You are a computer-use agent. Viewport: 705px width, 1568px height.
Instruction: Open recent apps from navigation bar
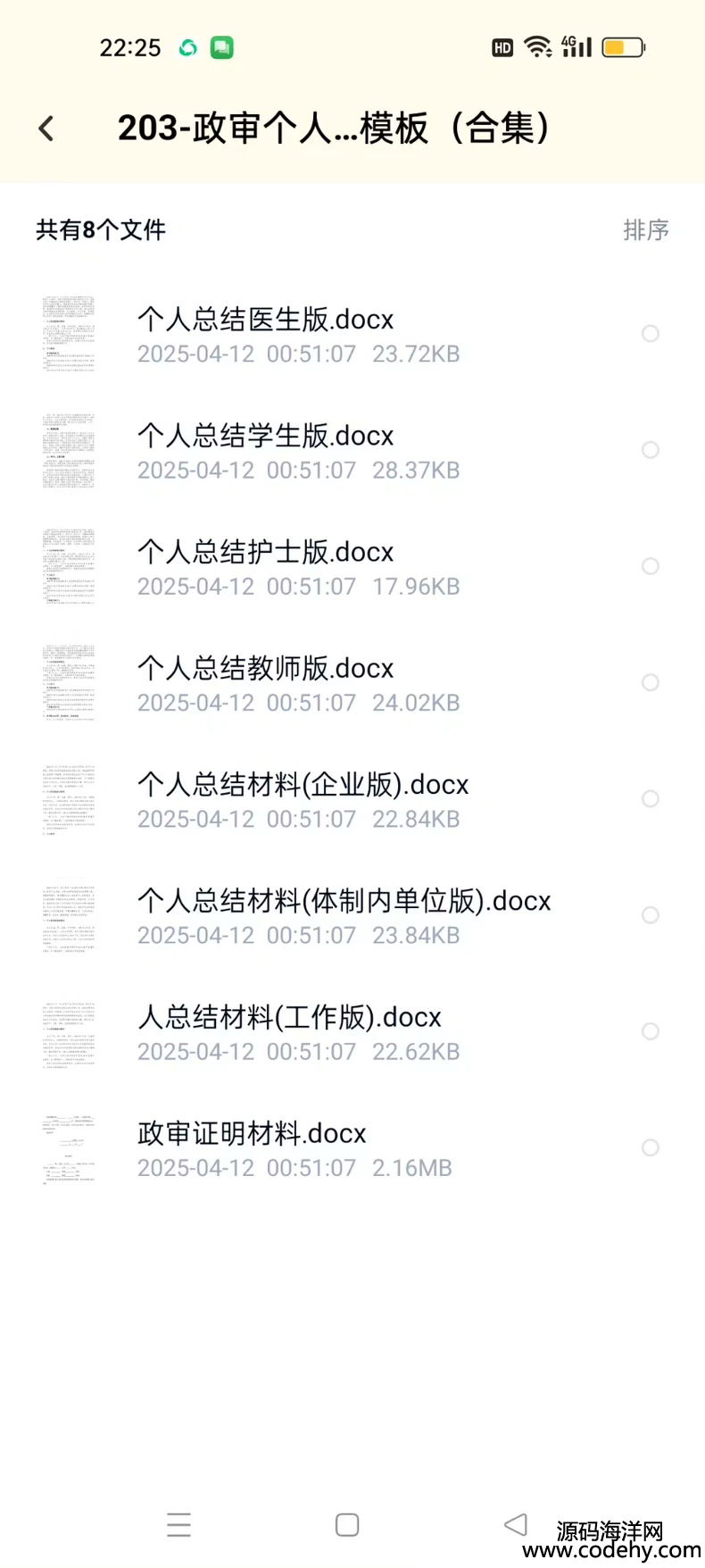(178, 1525)
